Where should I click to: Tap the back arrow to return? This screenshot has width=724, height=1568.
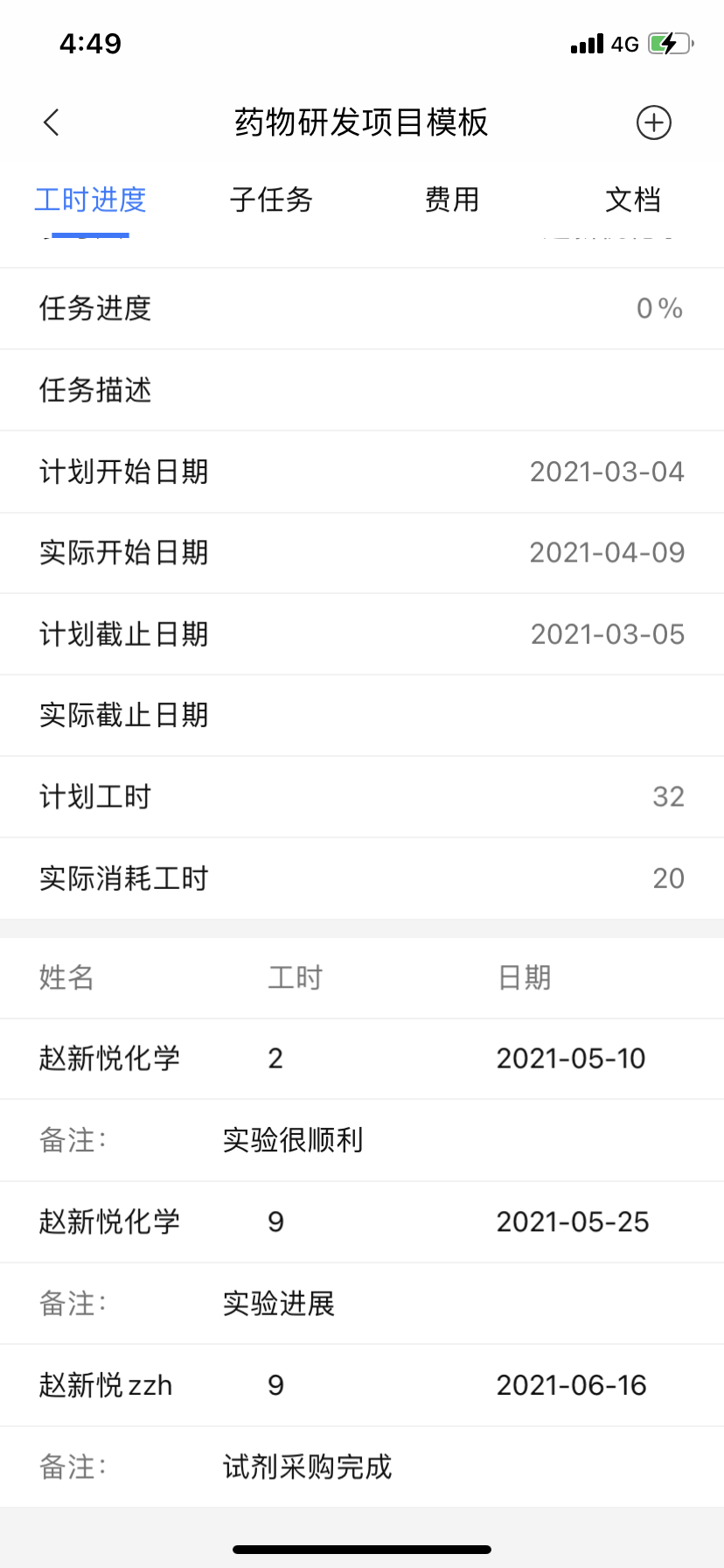pyautogui.click(x=51, y=122)
